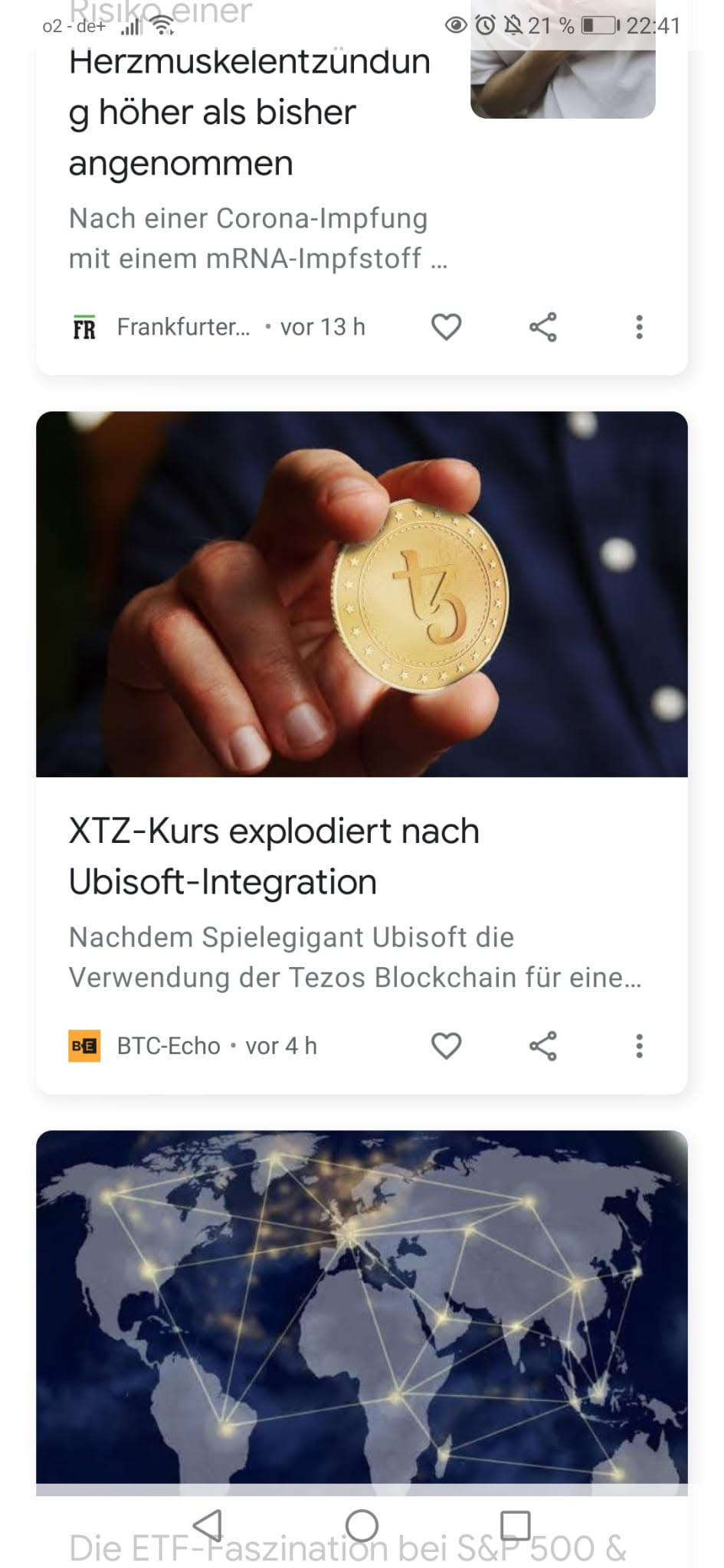This screenshot has height=1568, width=724.
Task: Go to the home screen
Action: tap(362, 1525)
